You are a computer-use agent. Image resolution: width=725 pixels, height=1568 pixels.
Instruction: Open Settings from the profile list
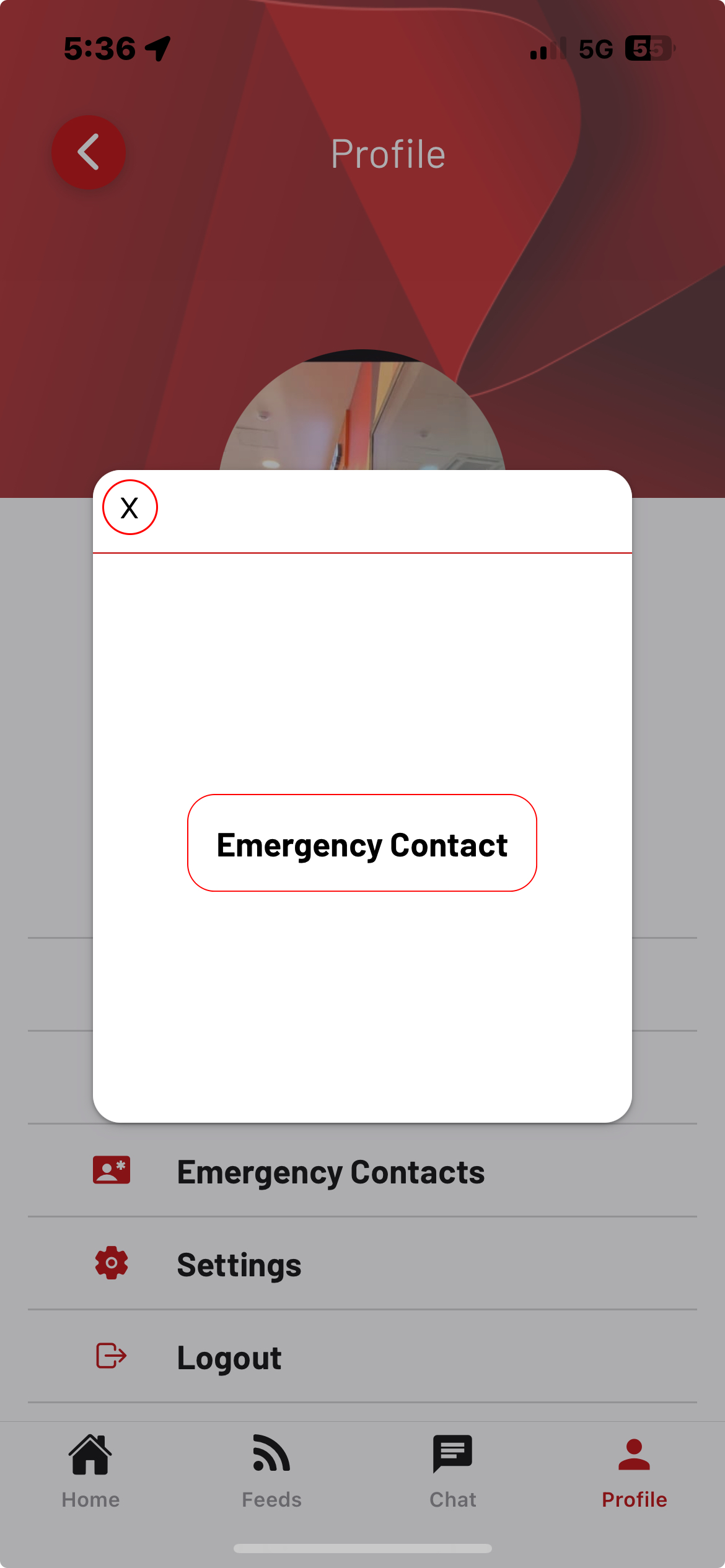click(239, 1265)
